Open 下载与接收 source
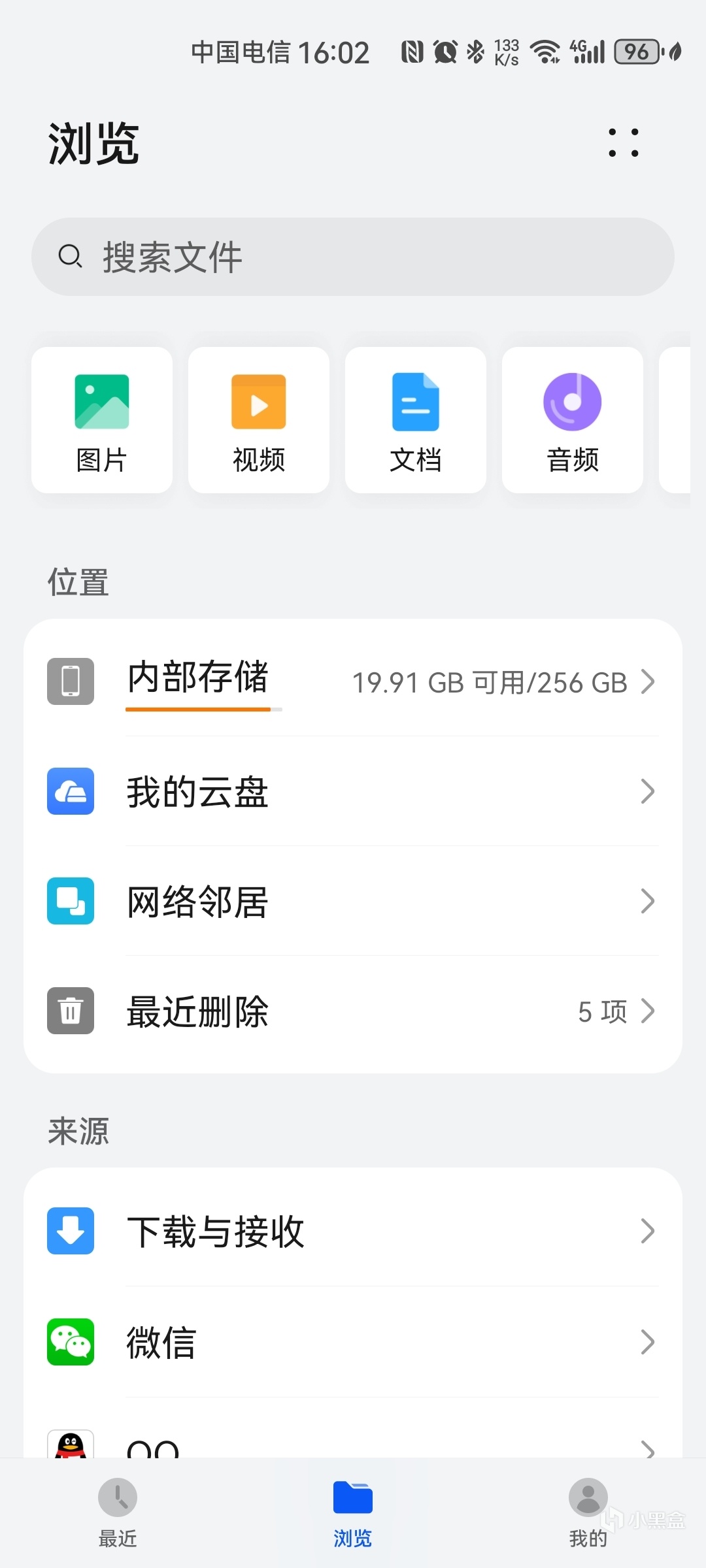Screen dimensions: 706x1568 click(353, 1231)
